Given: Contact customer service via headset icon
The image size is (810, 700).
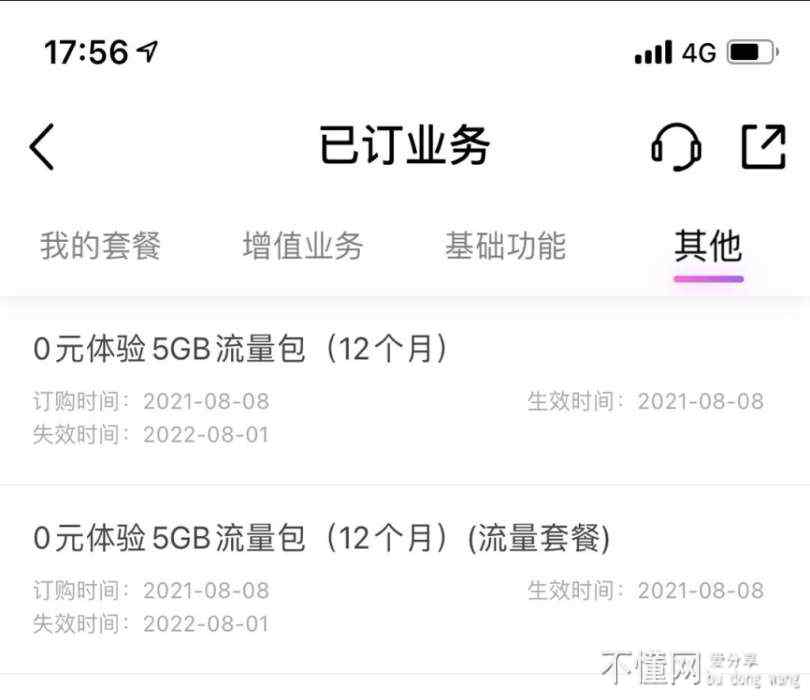Looking at the screenshot, I should click(x=676, y=148).
